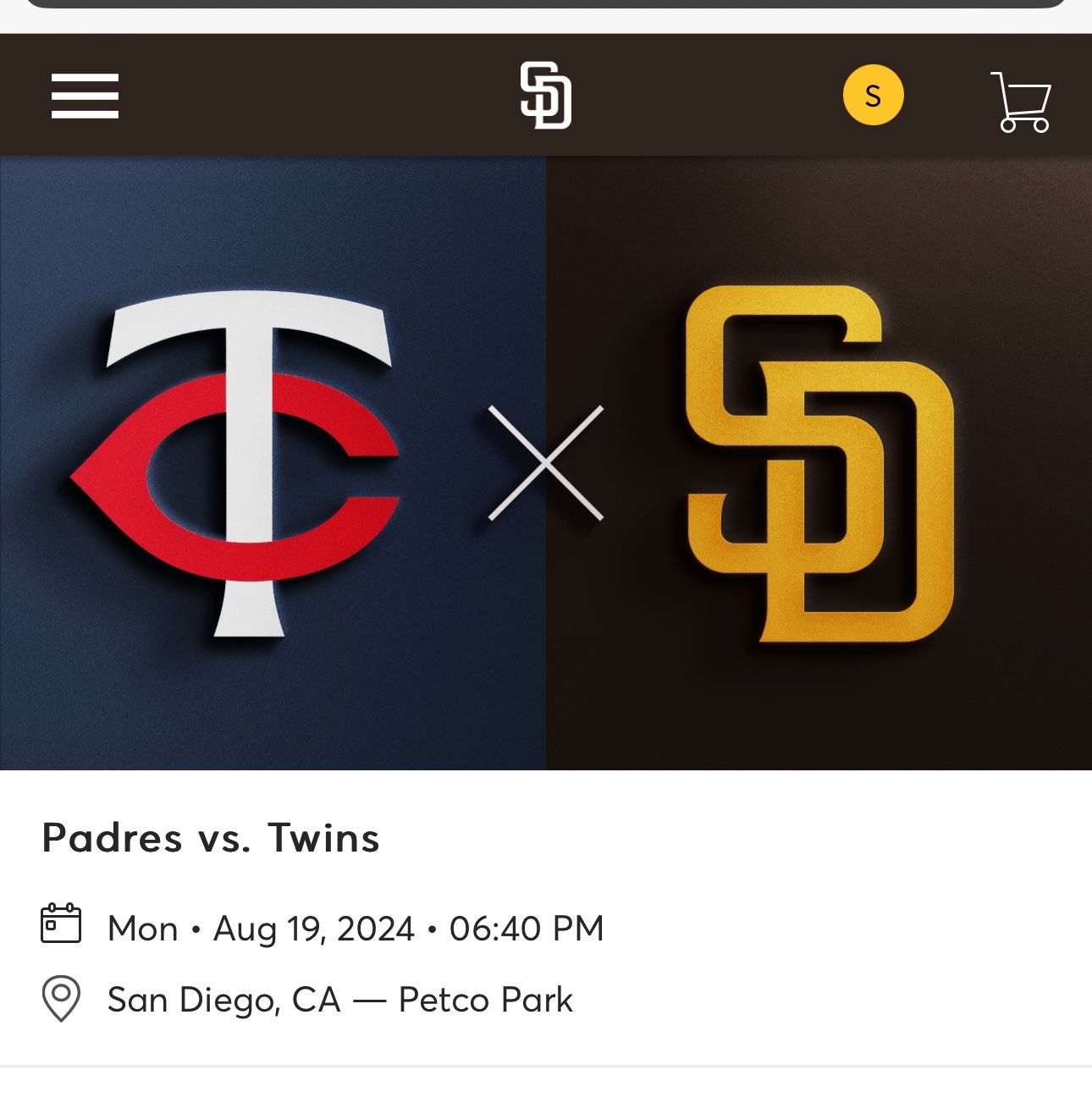The image size is (1092, 1114).
Task: Tap the Padres SD logo in header
Action: [546, 96]
